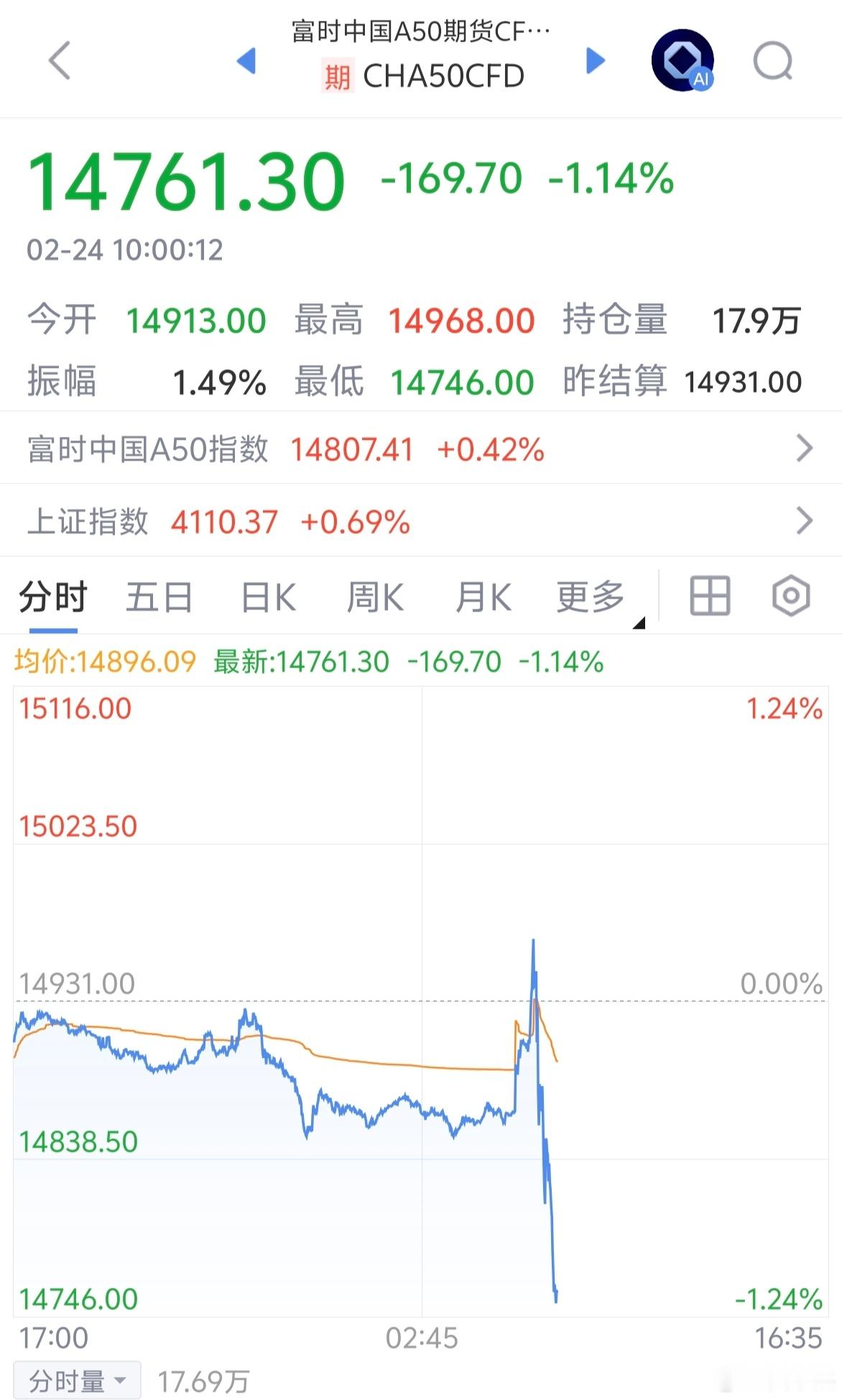Open the 更多 chart type dropdown

click(588, 597)
